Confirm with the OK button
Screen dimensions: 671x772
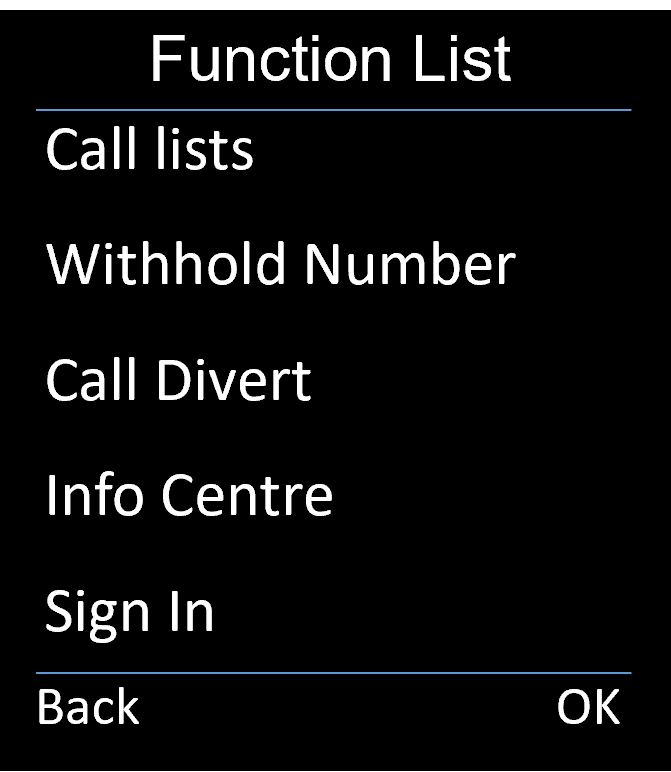588,707
